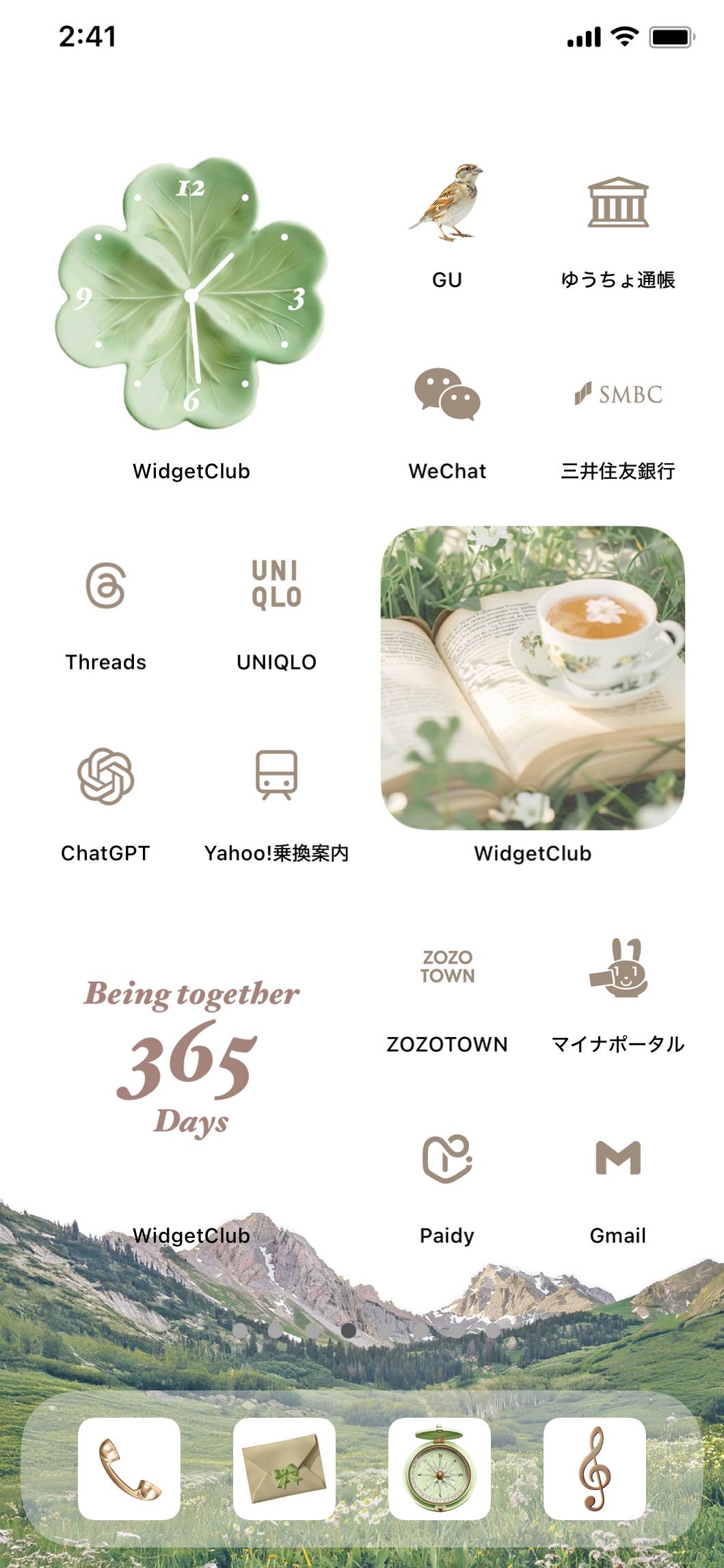Open the phone handset app in dock
This screenshot has width=724, height=1568.
coord(129,1469)
